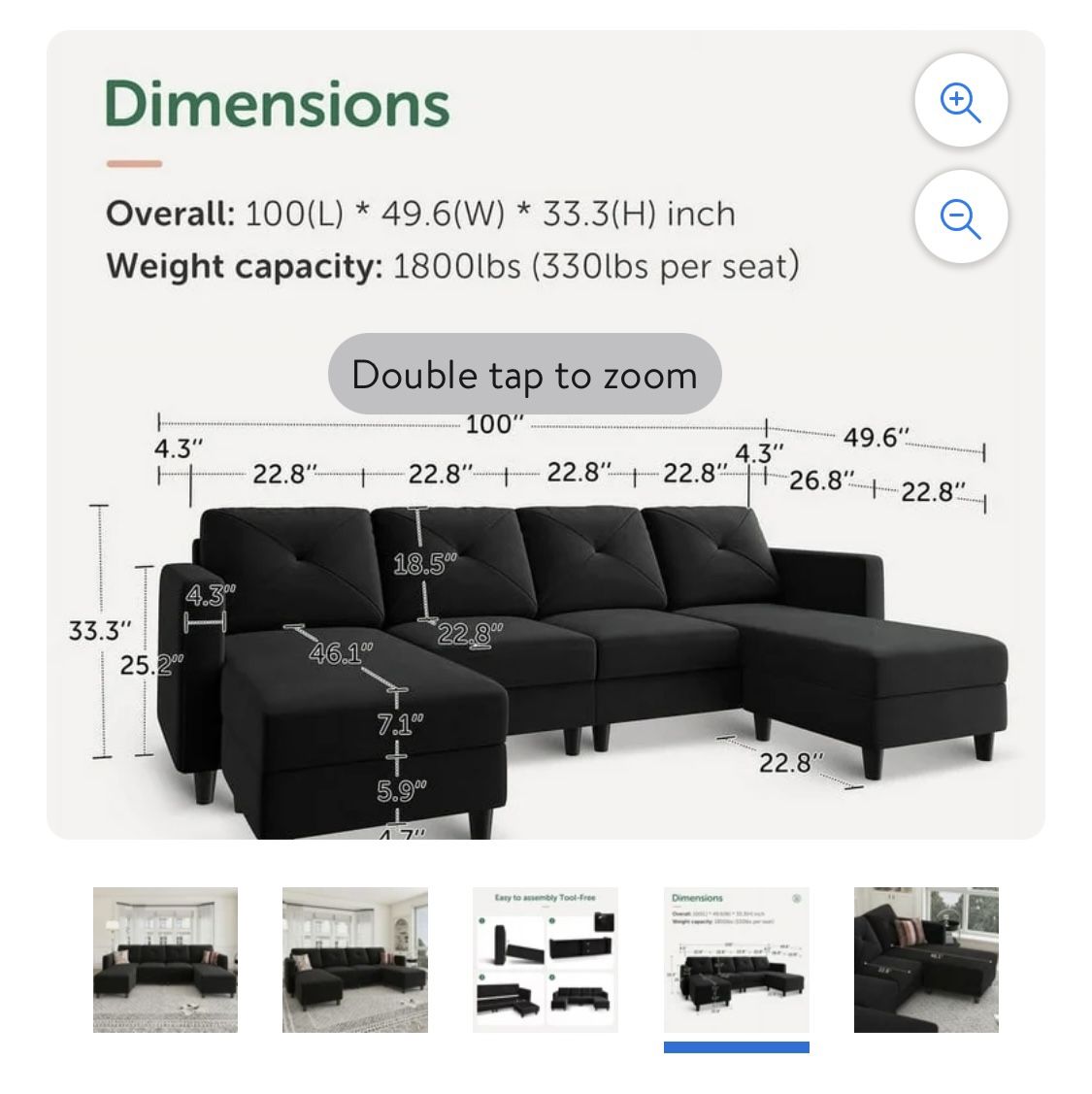The width and height of the screenshot is (1092, 1094).
Task: Tap the Double tap to zoom hint
Action: pyautogui.click(x=525, y=374)
